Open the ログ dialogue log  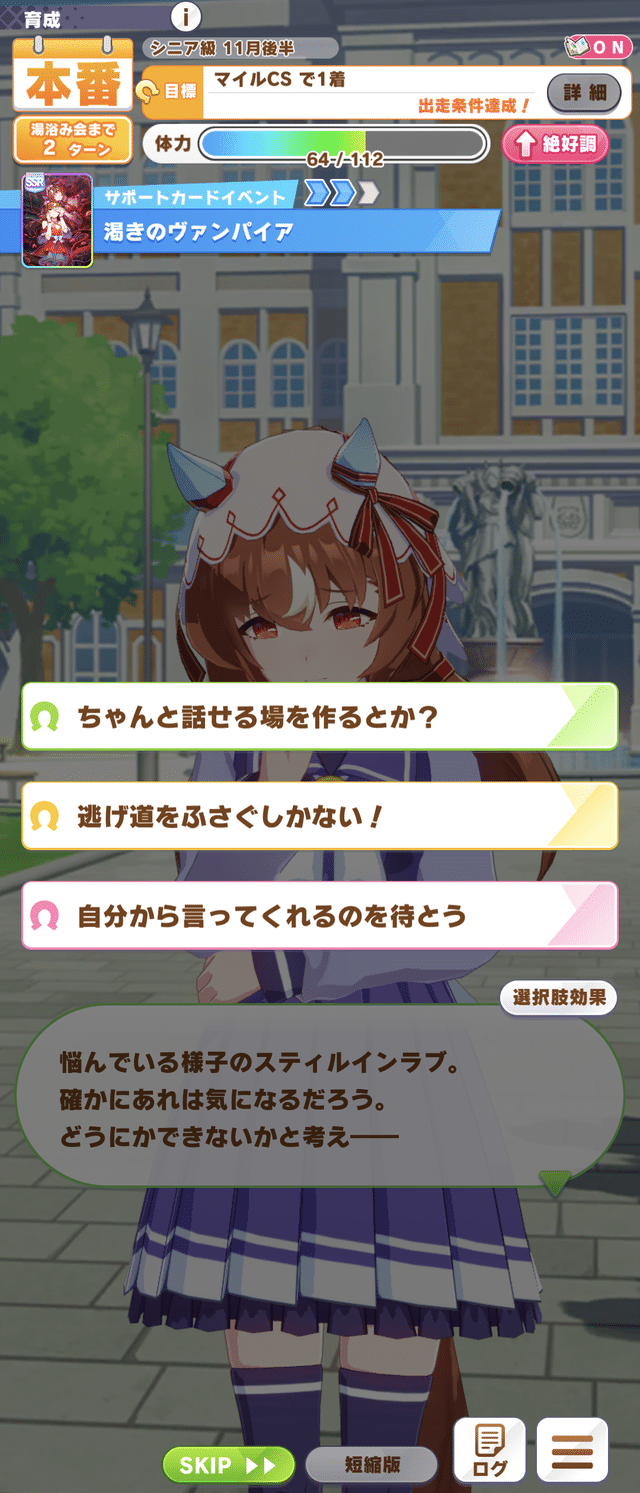click(x=489, y=1450)
